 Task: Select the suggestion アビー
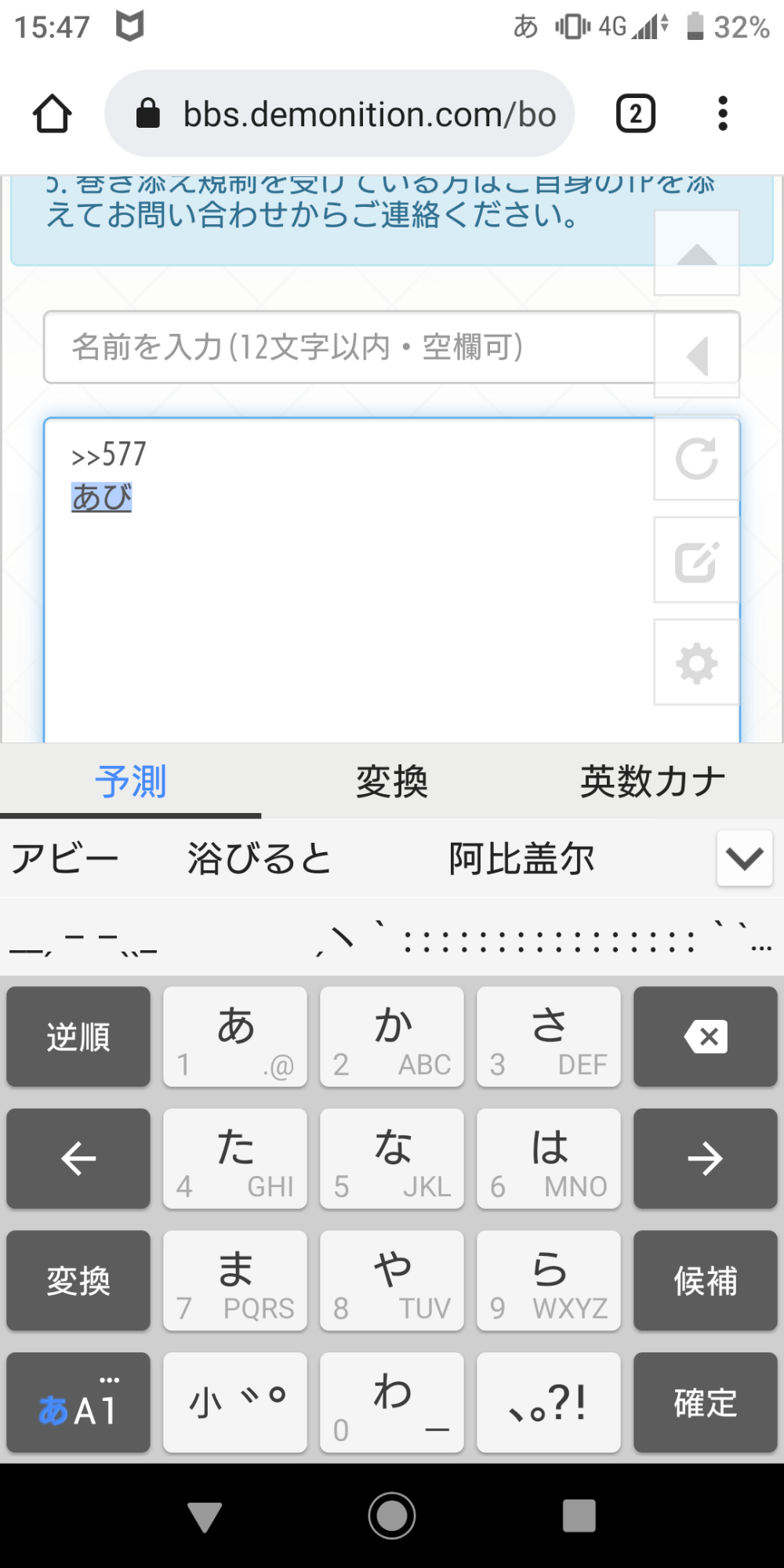click(65, 858)
